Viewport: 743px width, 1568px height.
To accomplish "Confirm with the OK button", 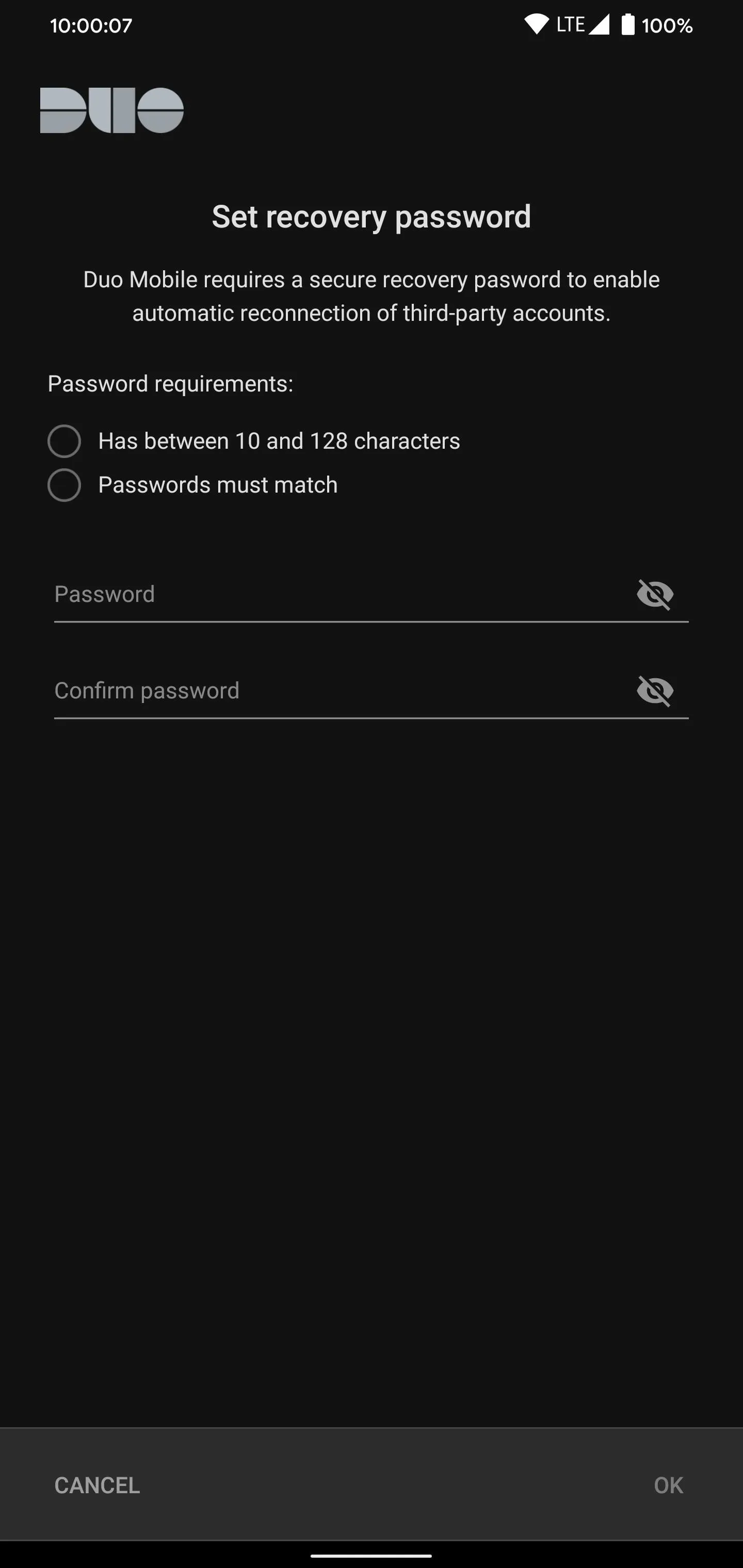I will point(668,1485).
